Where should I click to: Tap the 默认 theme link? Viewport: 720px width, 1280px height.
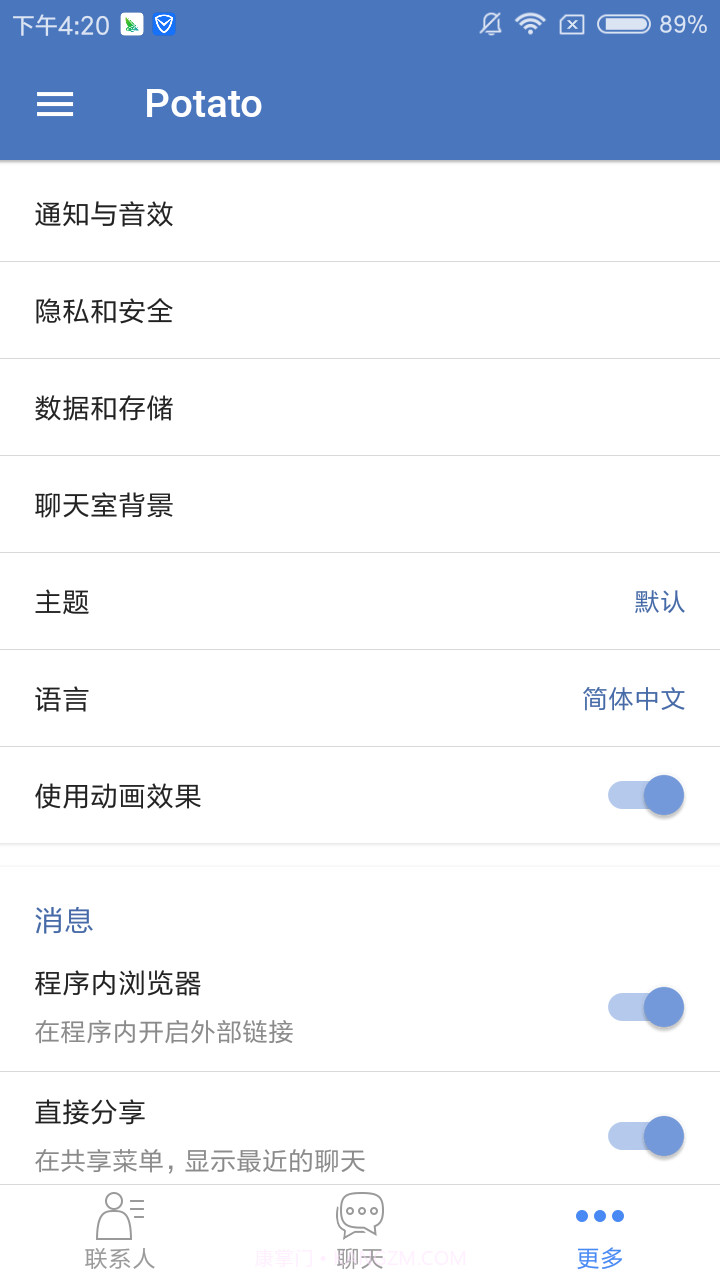click(659, 601)
